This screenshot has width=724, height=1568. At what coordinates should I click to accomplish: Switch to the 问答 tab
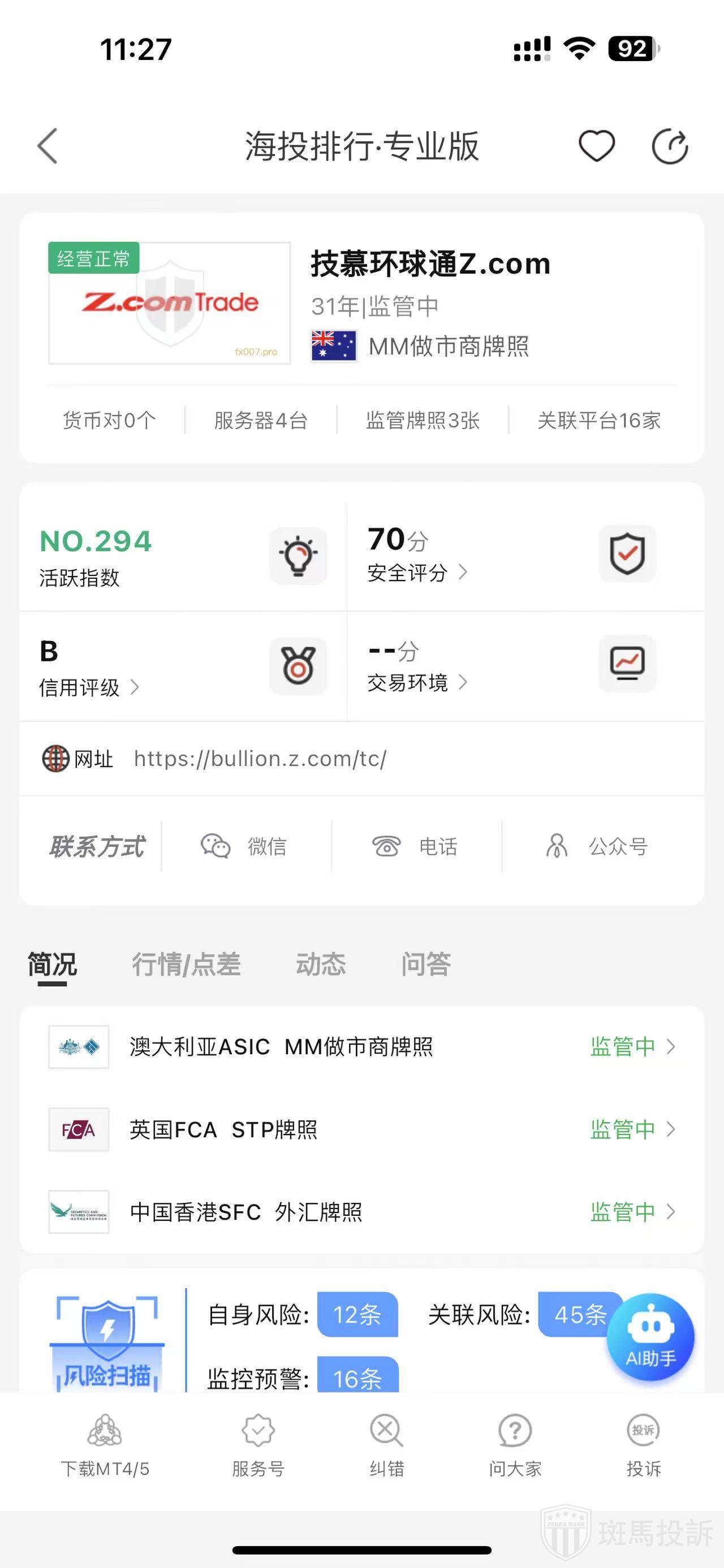click(425, 964)
